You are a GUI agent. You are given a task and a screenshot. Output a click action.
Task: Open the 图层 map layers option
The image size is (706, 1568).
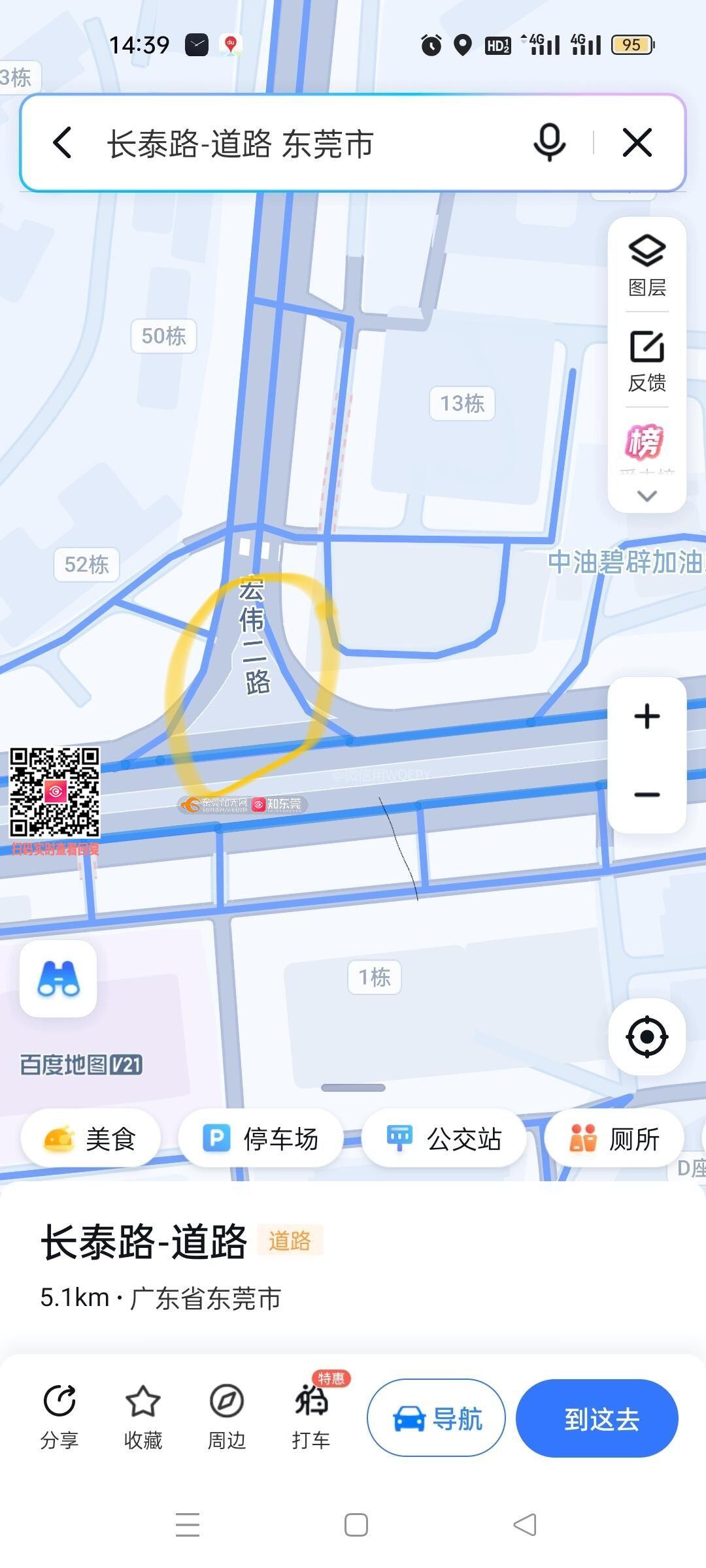(x=647, y=265)
